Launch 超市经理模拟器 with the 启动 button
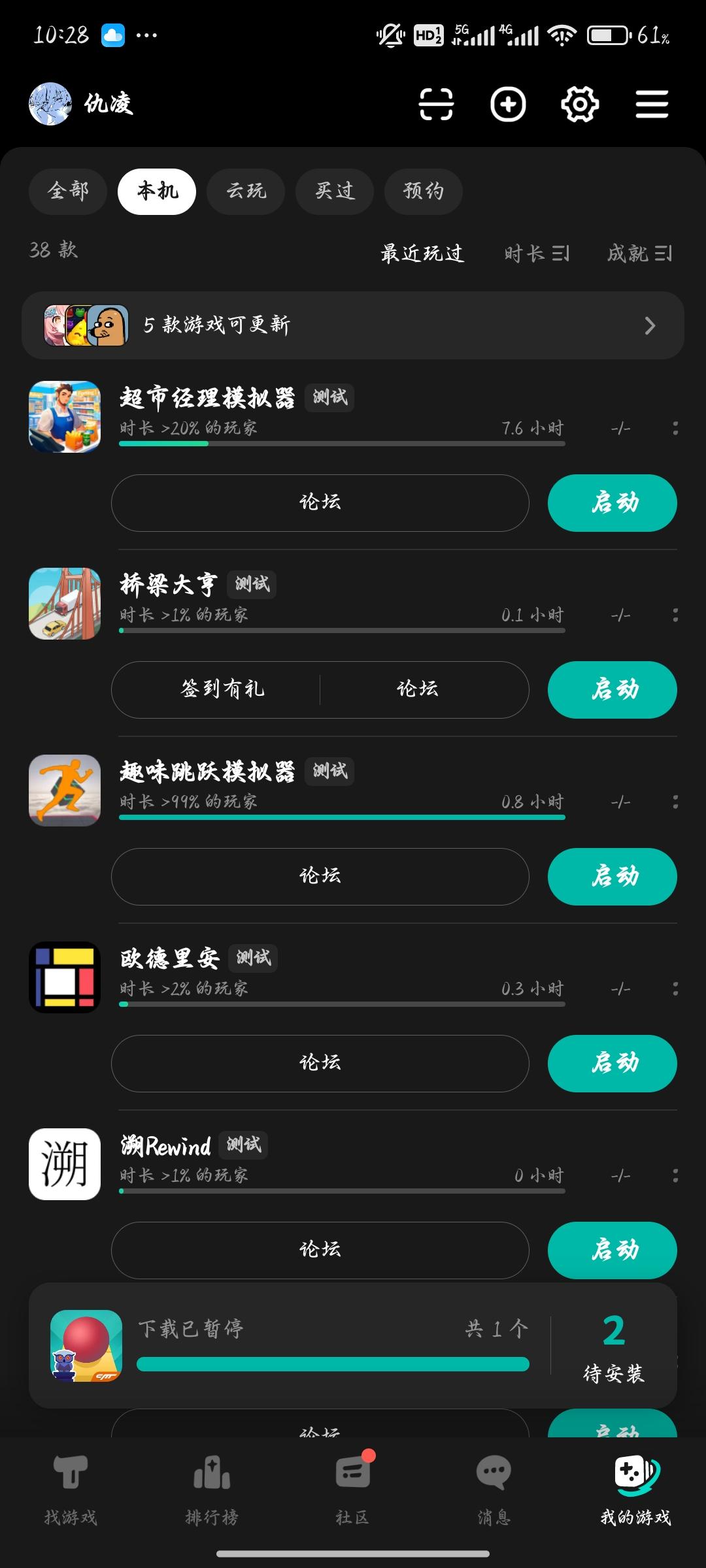 pos(613,502)
